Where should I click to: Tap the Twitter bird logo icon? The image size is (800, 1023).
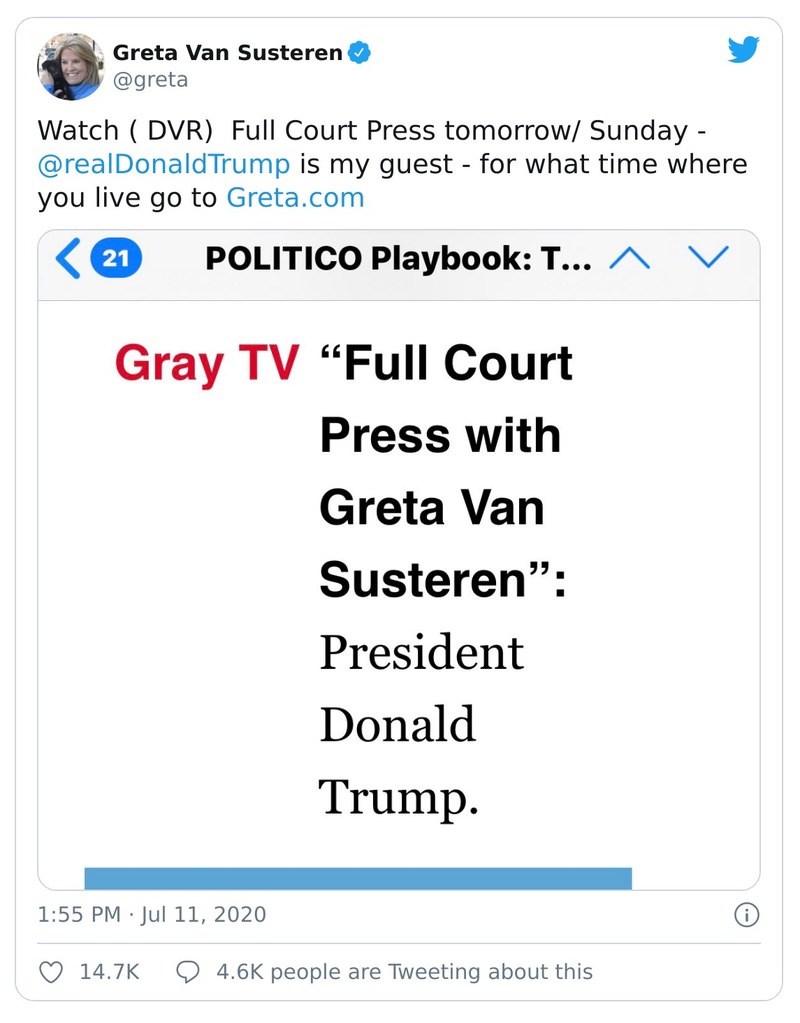[743, 51]
